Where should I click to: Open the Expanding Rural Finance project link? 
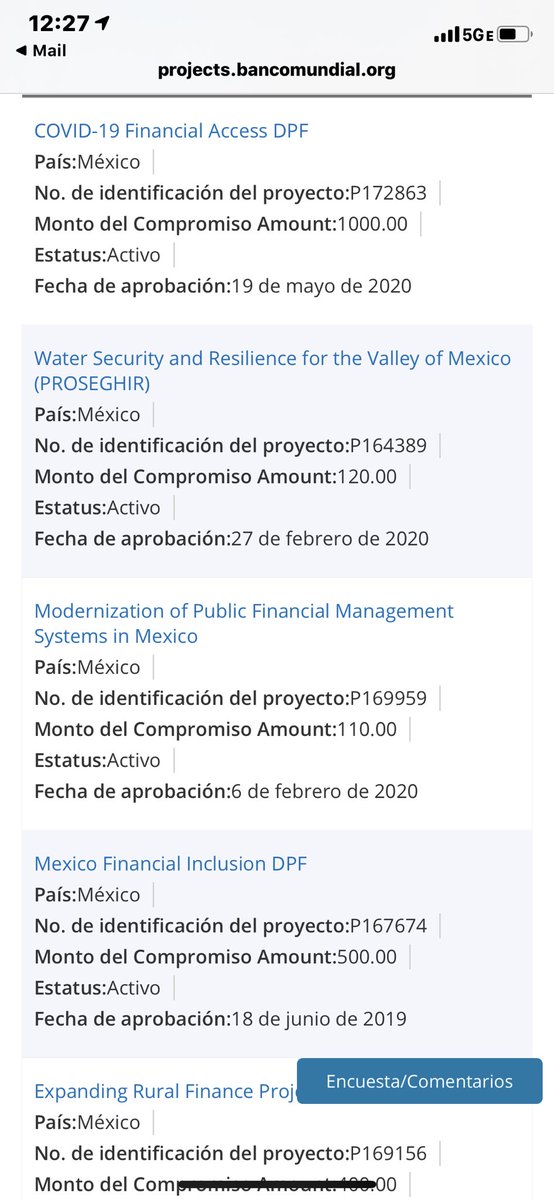[166, 1091]
